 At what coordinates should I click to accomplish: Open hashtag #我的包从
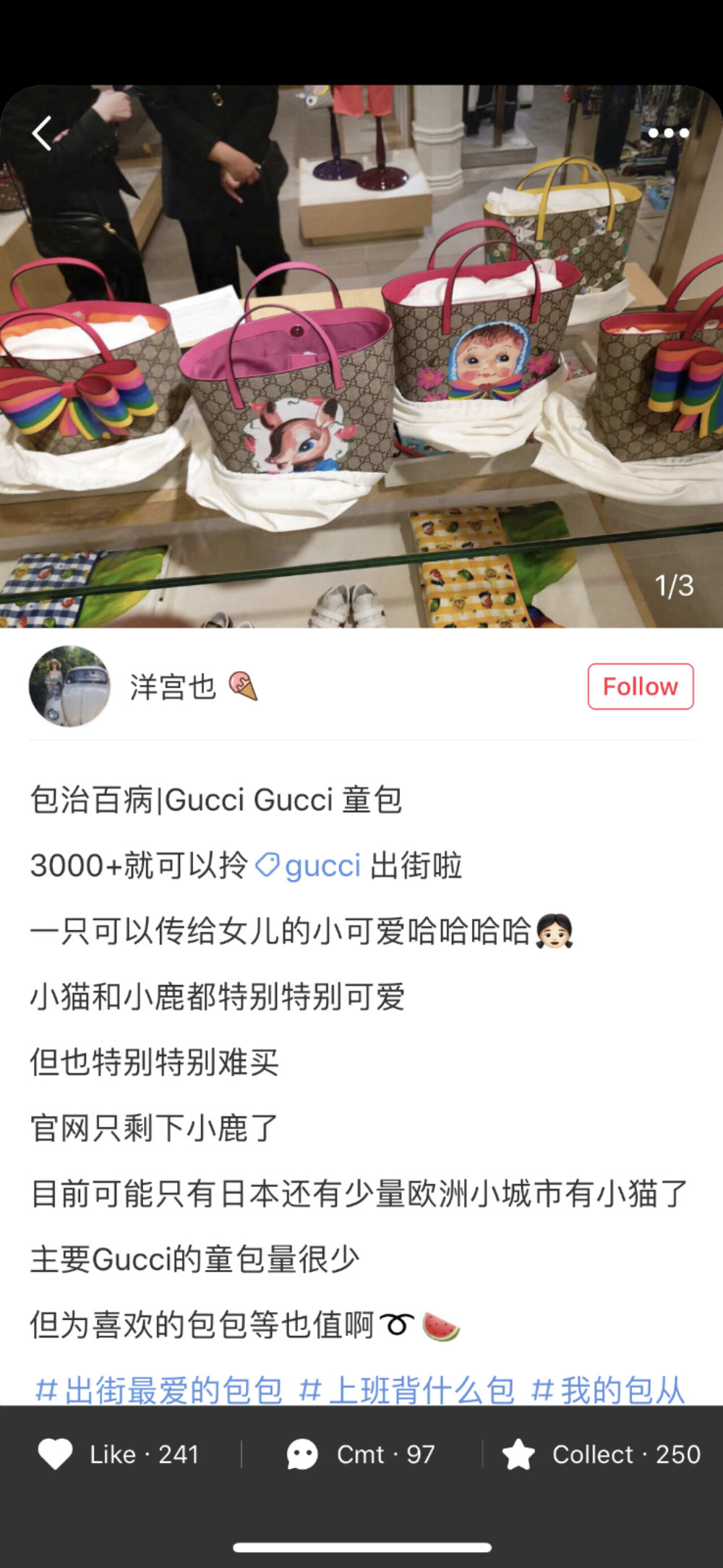pyautogui.click(x=607, y=1390)
